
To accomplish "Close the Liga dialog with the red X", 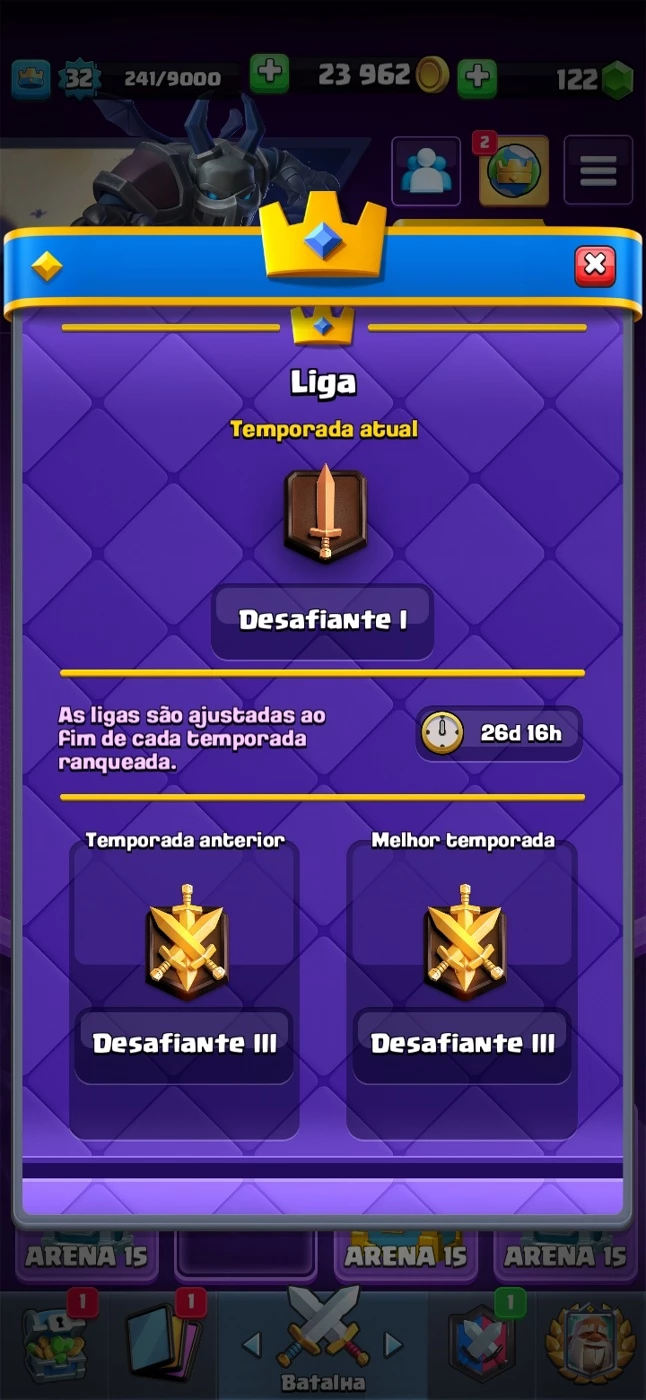I will (x=595, y=264).
